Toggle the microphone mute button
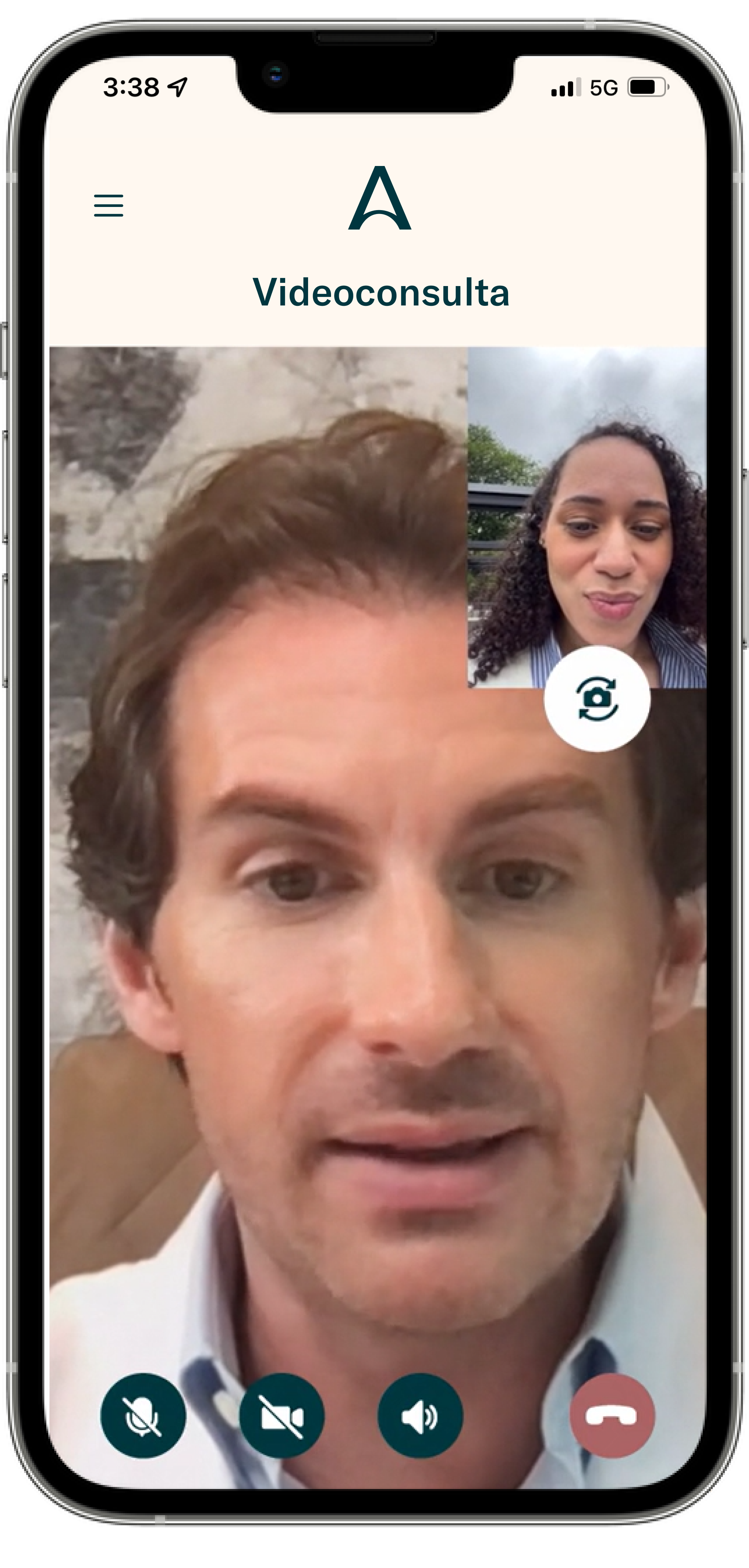Image resolution: width=749 pixels, height=1568 pixels. 143,1416
